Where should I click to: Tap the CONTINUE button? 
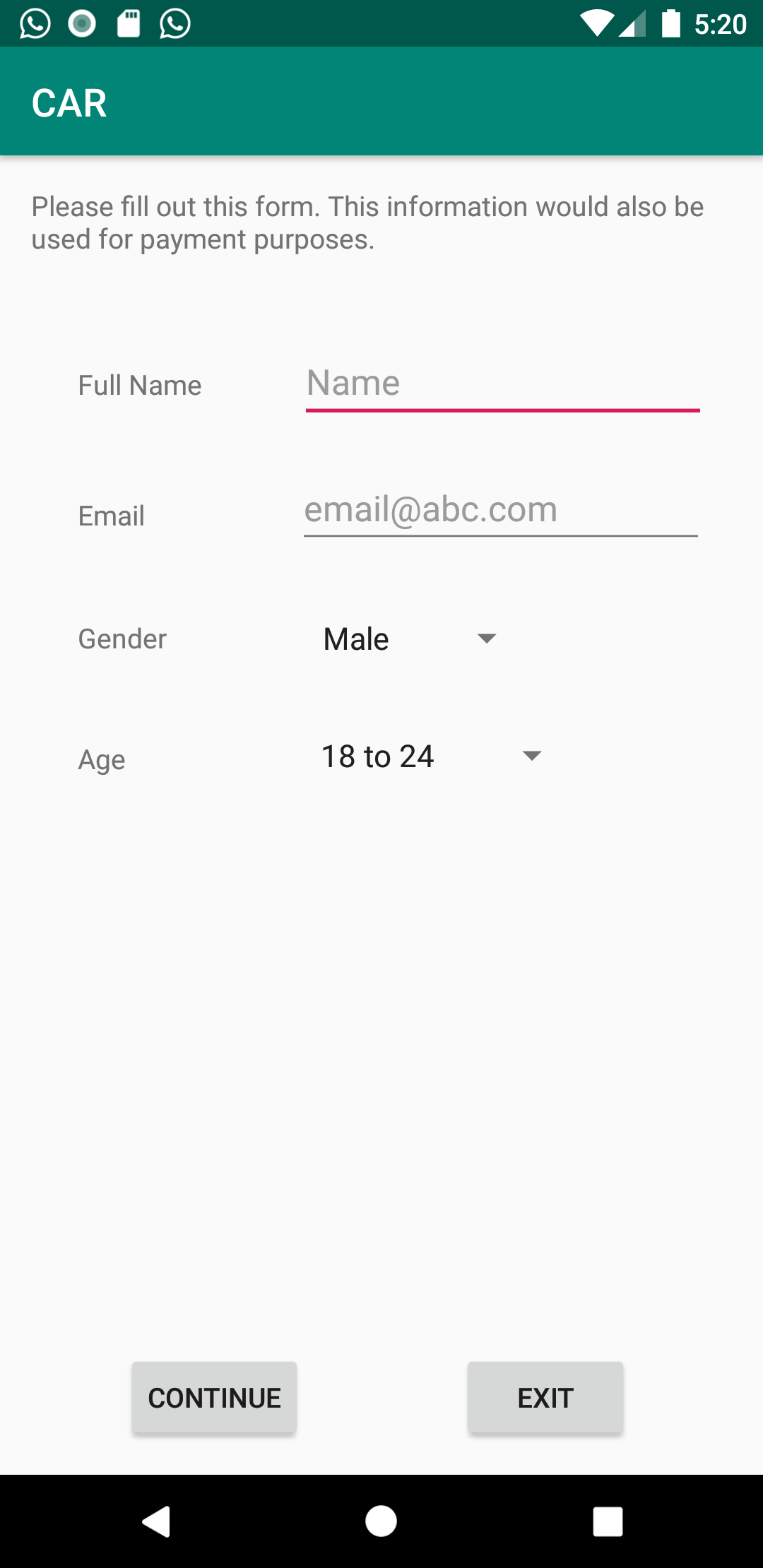coord(214,1398)
